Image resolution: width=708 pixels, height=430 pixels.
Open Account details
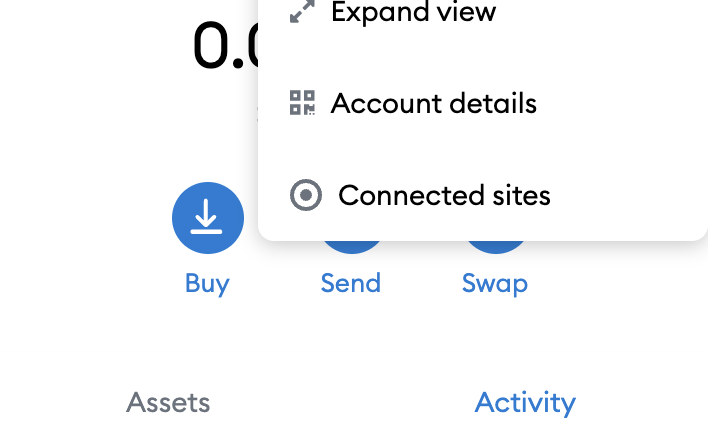tap(432, 103)
